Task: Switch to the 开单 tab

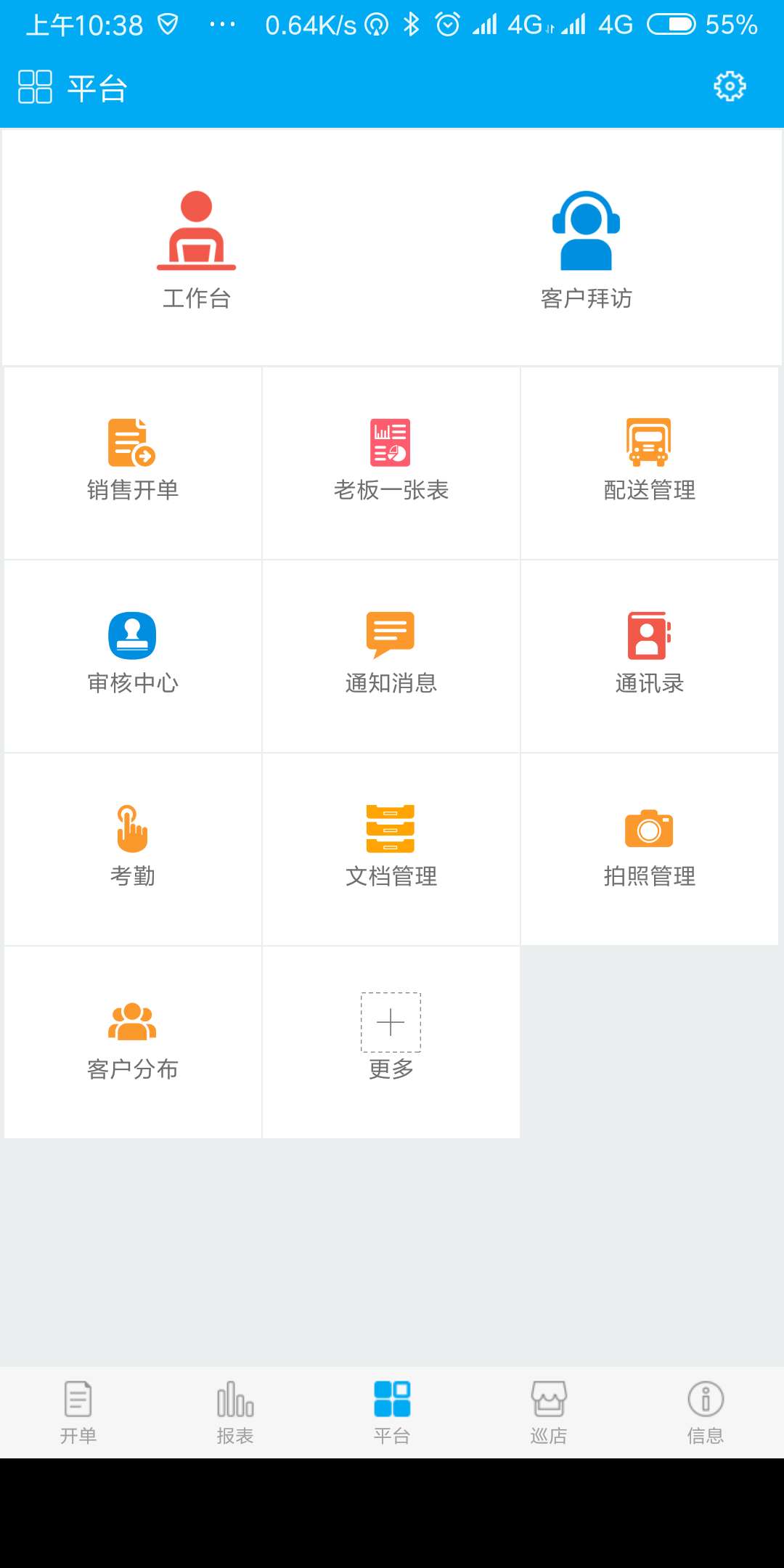Action: click(78, 1413)
